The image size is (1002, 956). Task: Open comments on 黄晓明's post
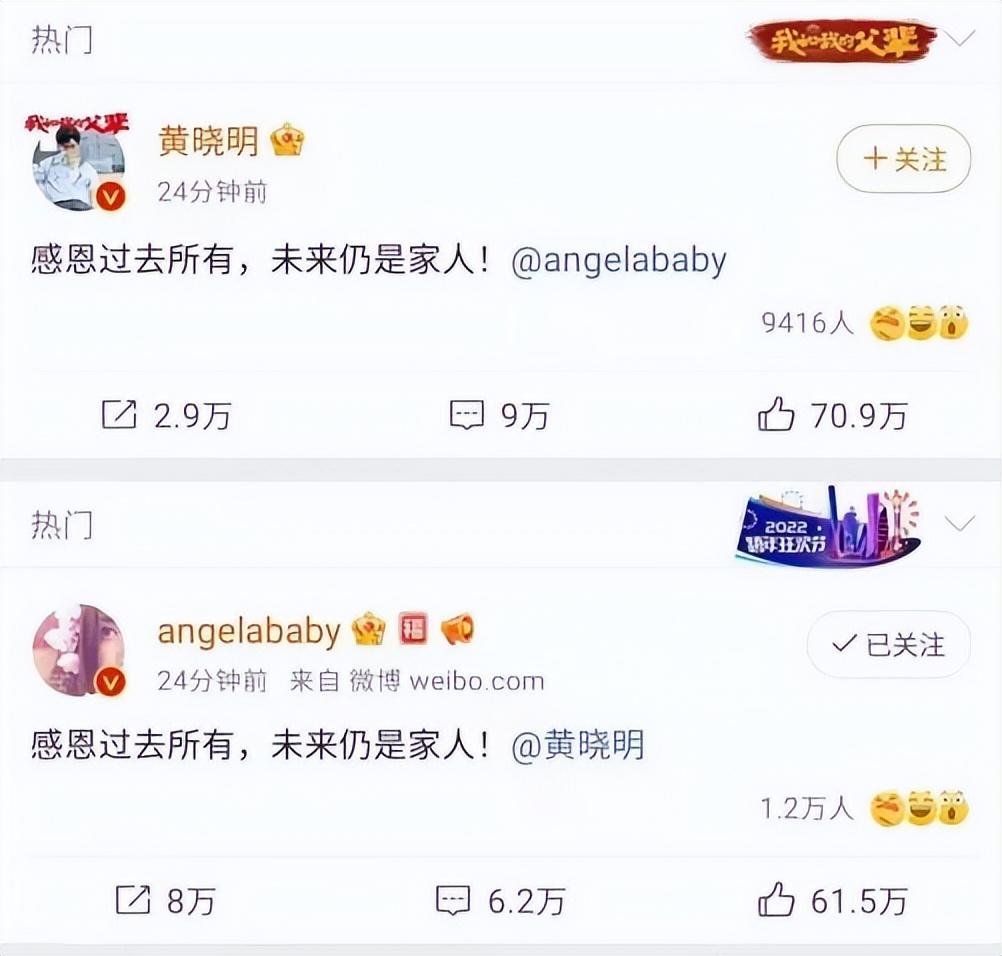498,415
